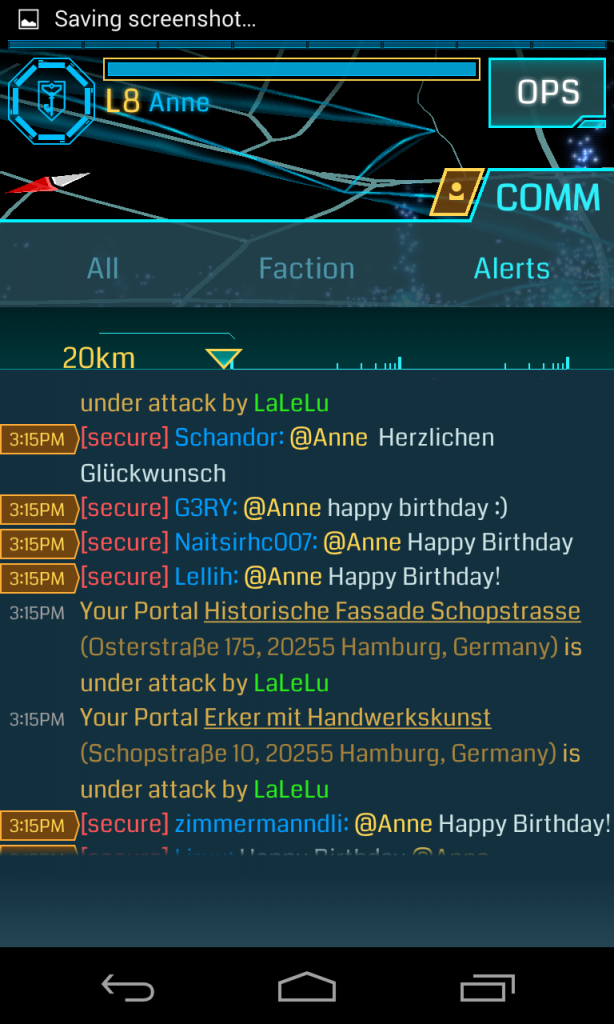This screenshot has height=1024, width=614.
Task: Open Historische Fassade Schopstrasse portal link
Action: [392, 611]
